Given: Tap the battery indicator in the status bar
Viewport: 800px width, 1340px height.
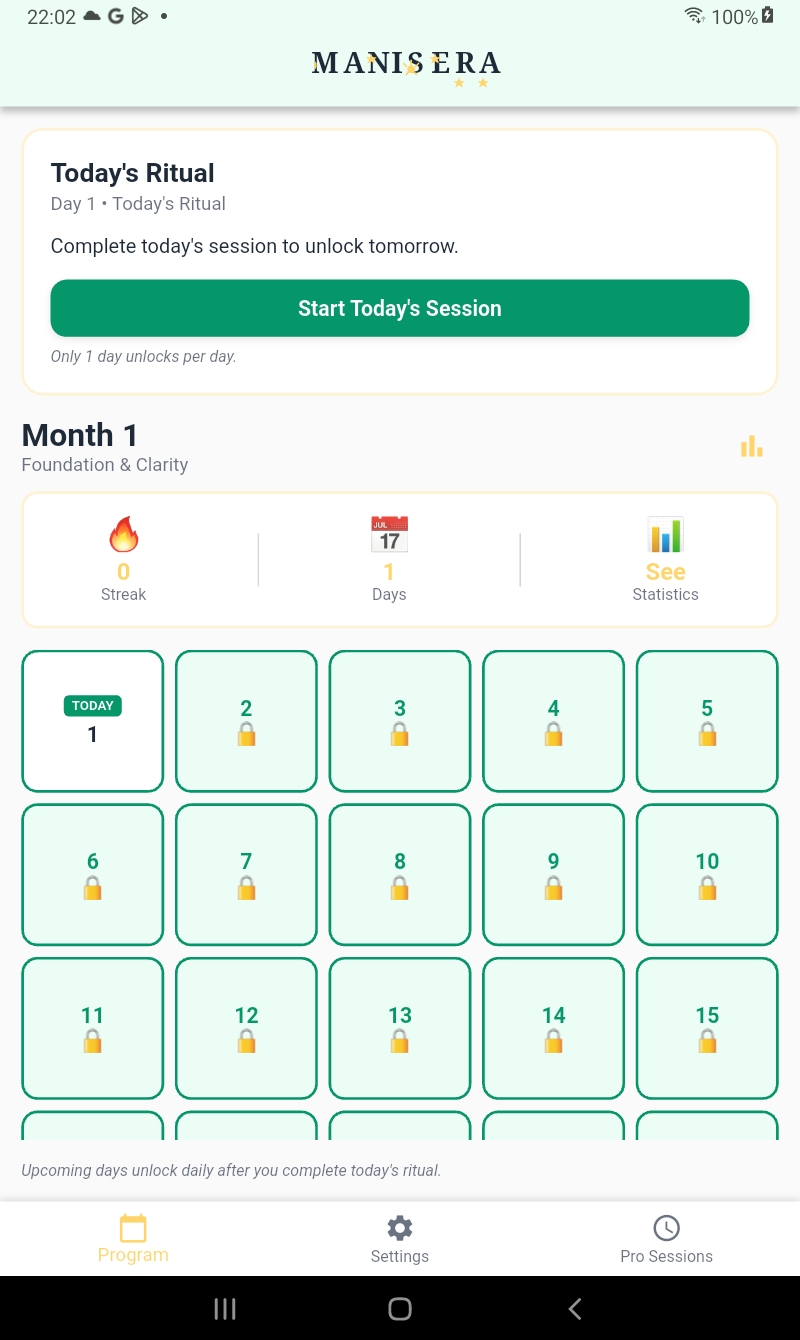Looking at the screenshot, I should [x=767, y=16].
